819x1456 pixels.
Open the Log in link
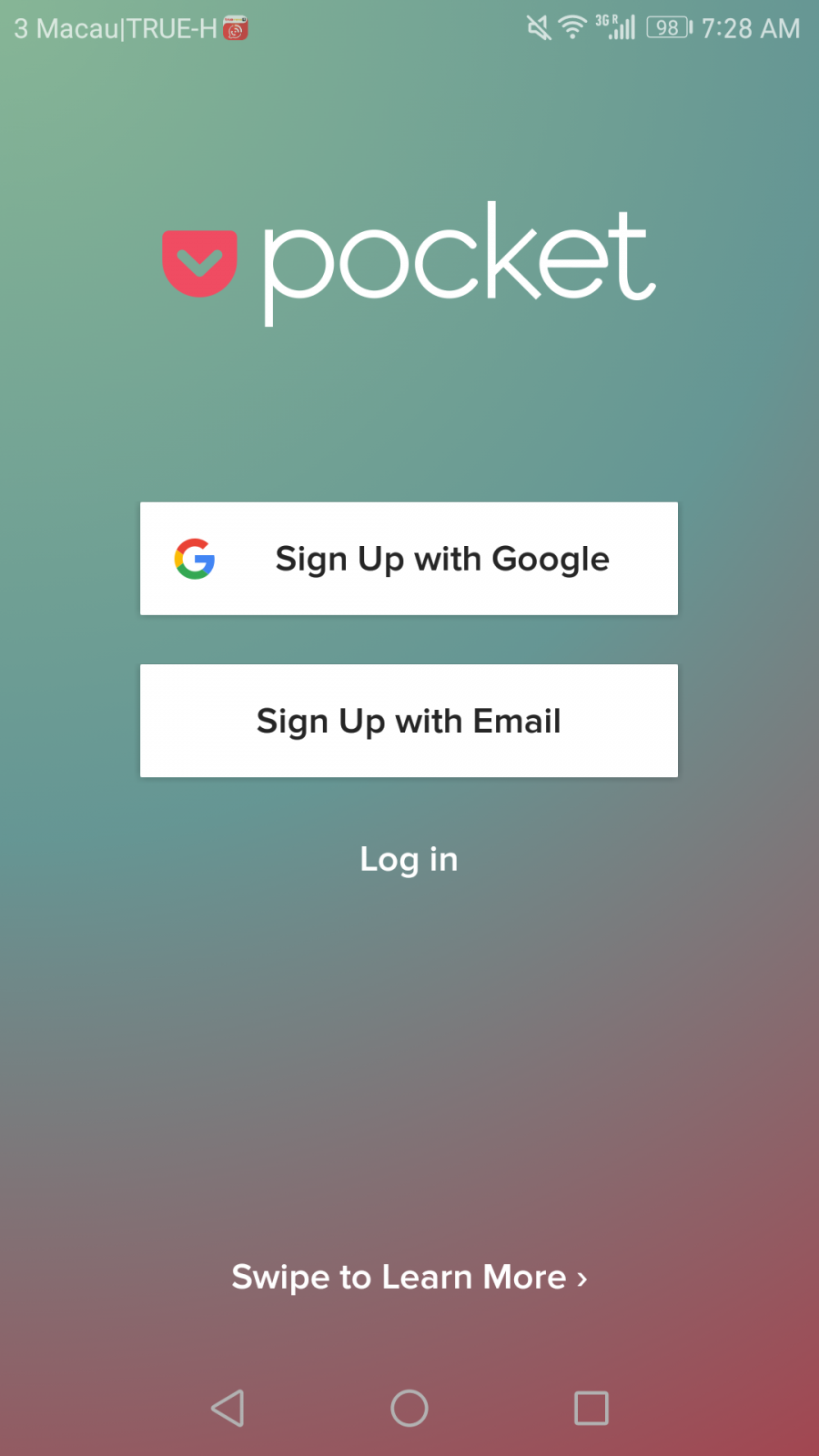(x=409, y=859)
